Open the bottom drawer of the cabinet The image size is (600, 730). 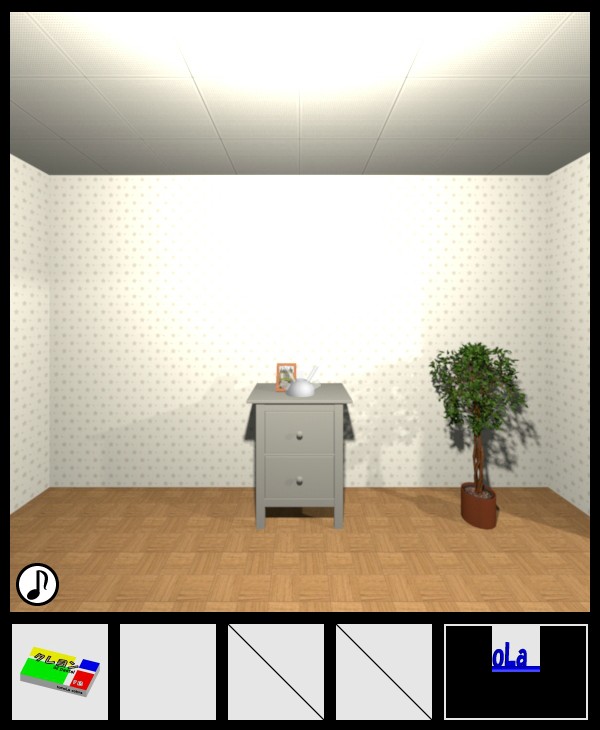click(x=299, y=479)
